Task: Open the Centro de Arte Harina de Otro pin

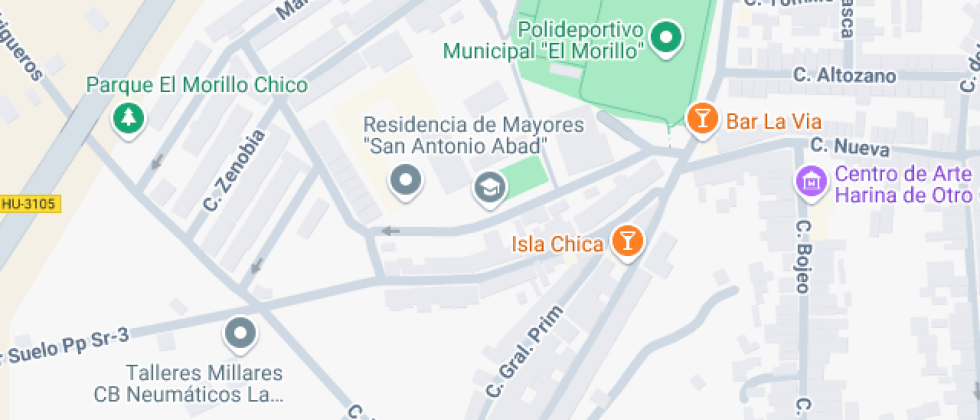Action: (810, 182)
